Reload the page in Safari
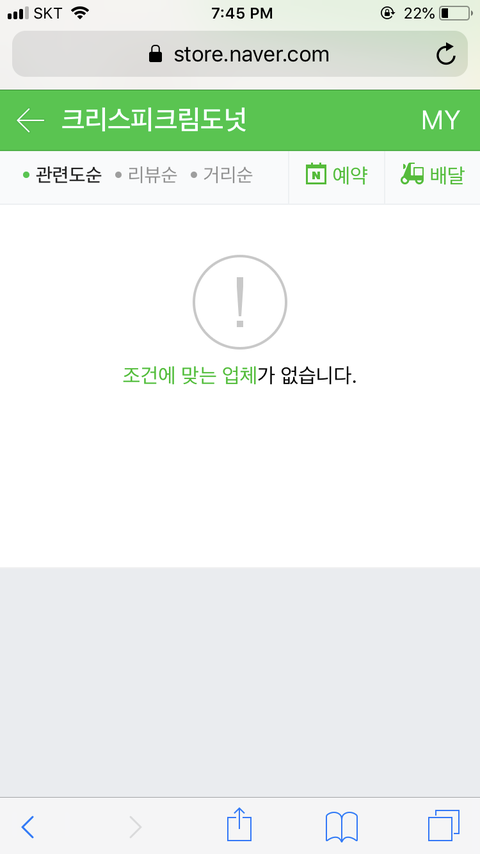This screenshot has height=854, width=480. point(446,54)
